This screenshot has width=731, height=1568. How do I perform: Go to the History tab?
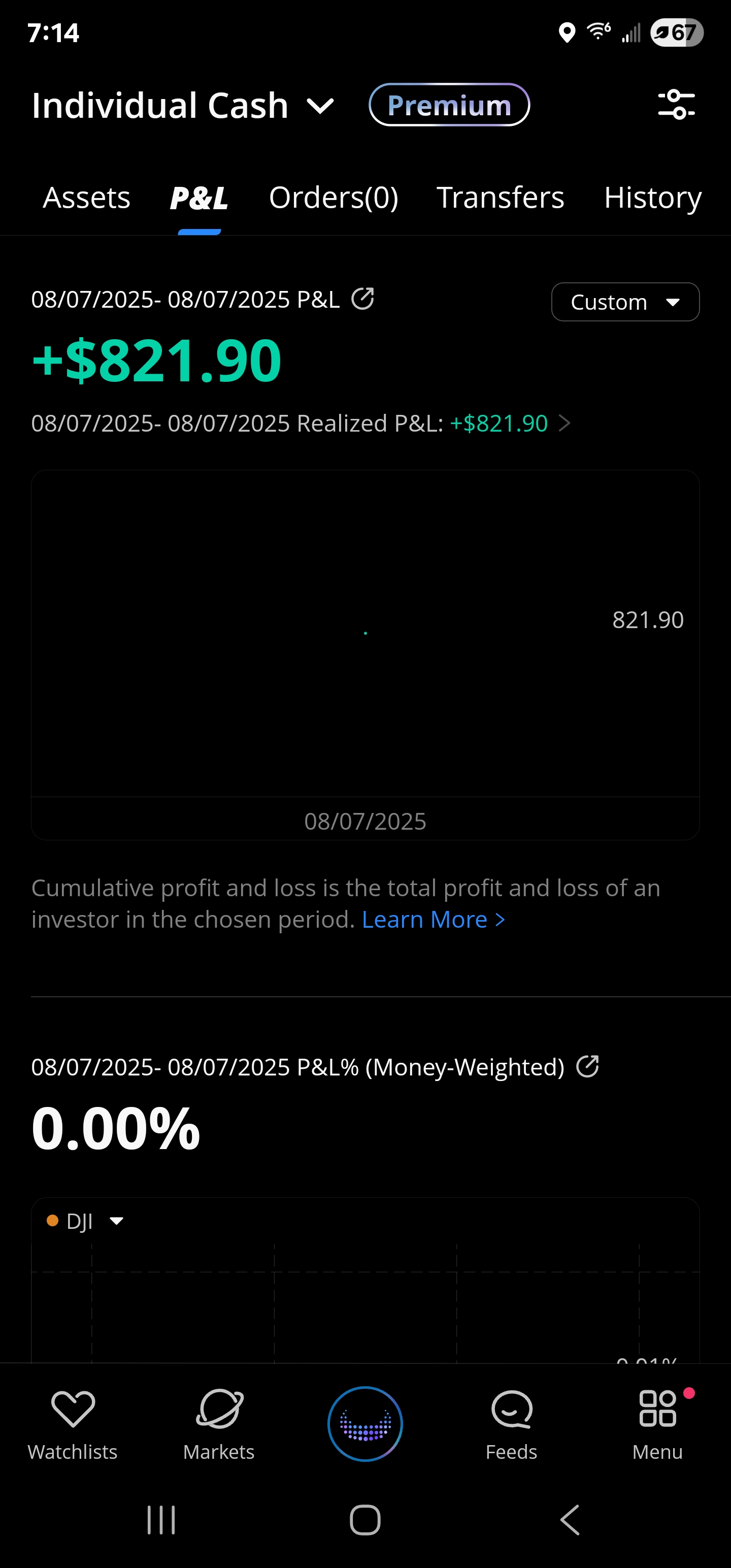(652, 198)
